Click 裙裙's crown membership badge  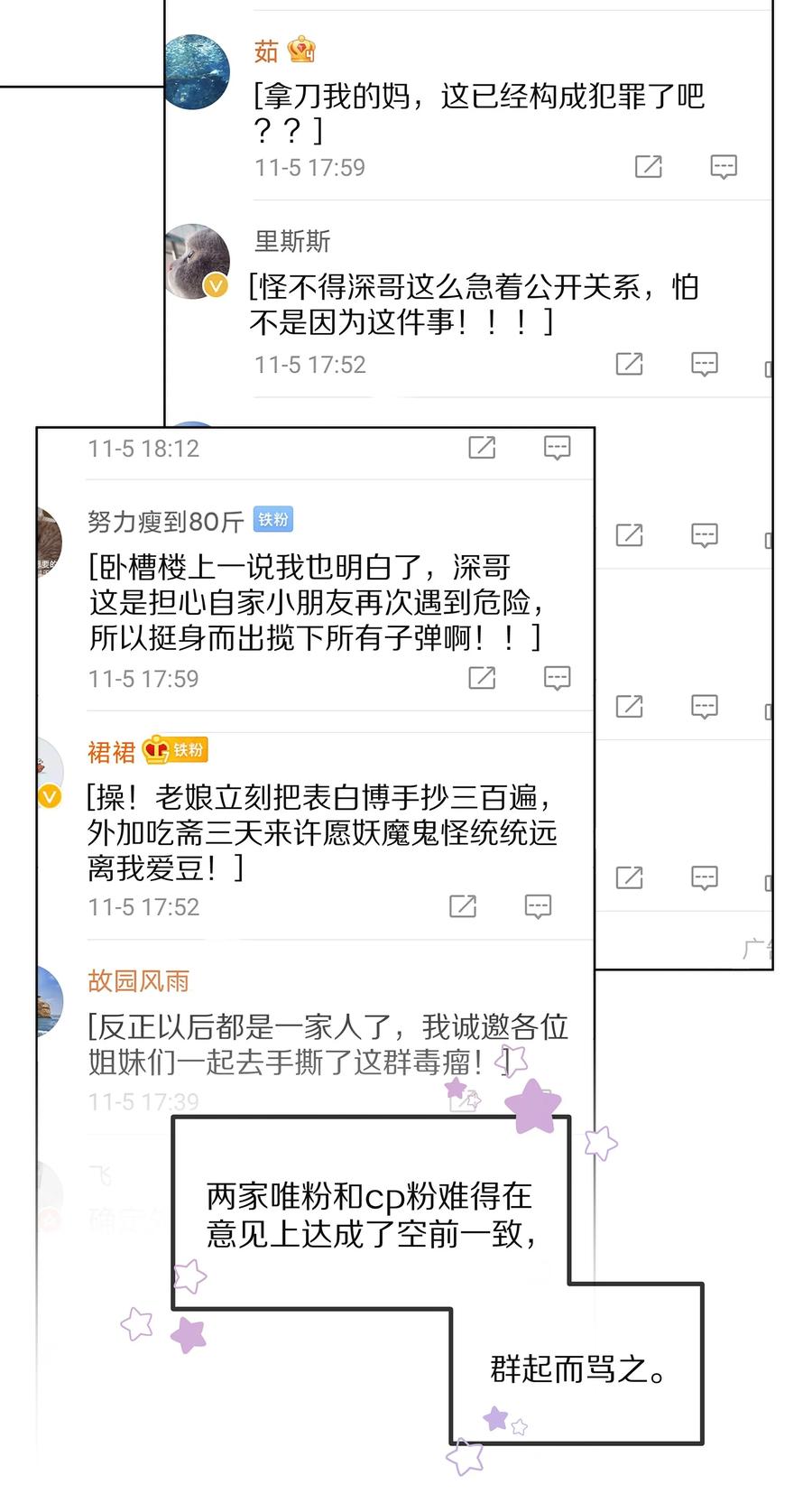coord(157,750)
